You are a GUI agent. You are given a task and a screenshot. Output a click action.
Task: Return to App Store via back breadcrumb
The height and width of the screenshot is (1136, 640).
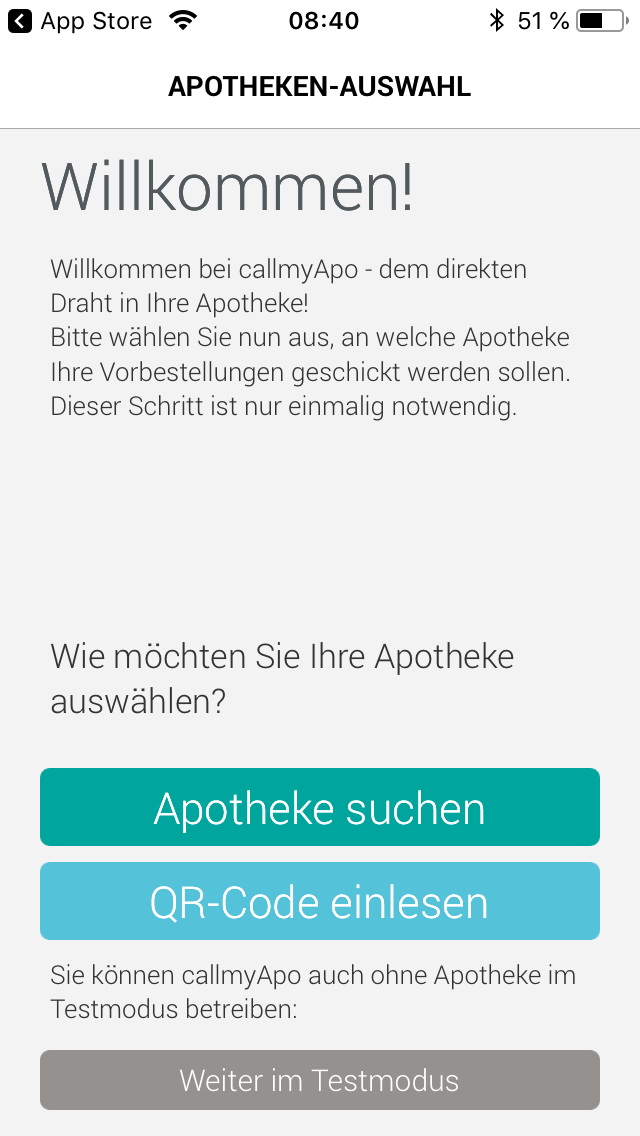(x=80, y=21)
